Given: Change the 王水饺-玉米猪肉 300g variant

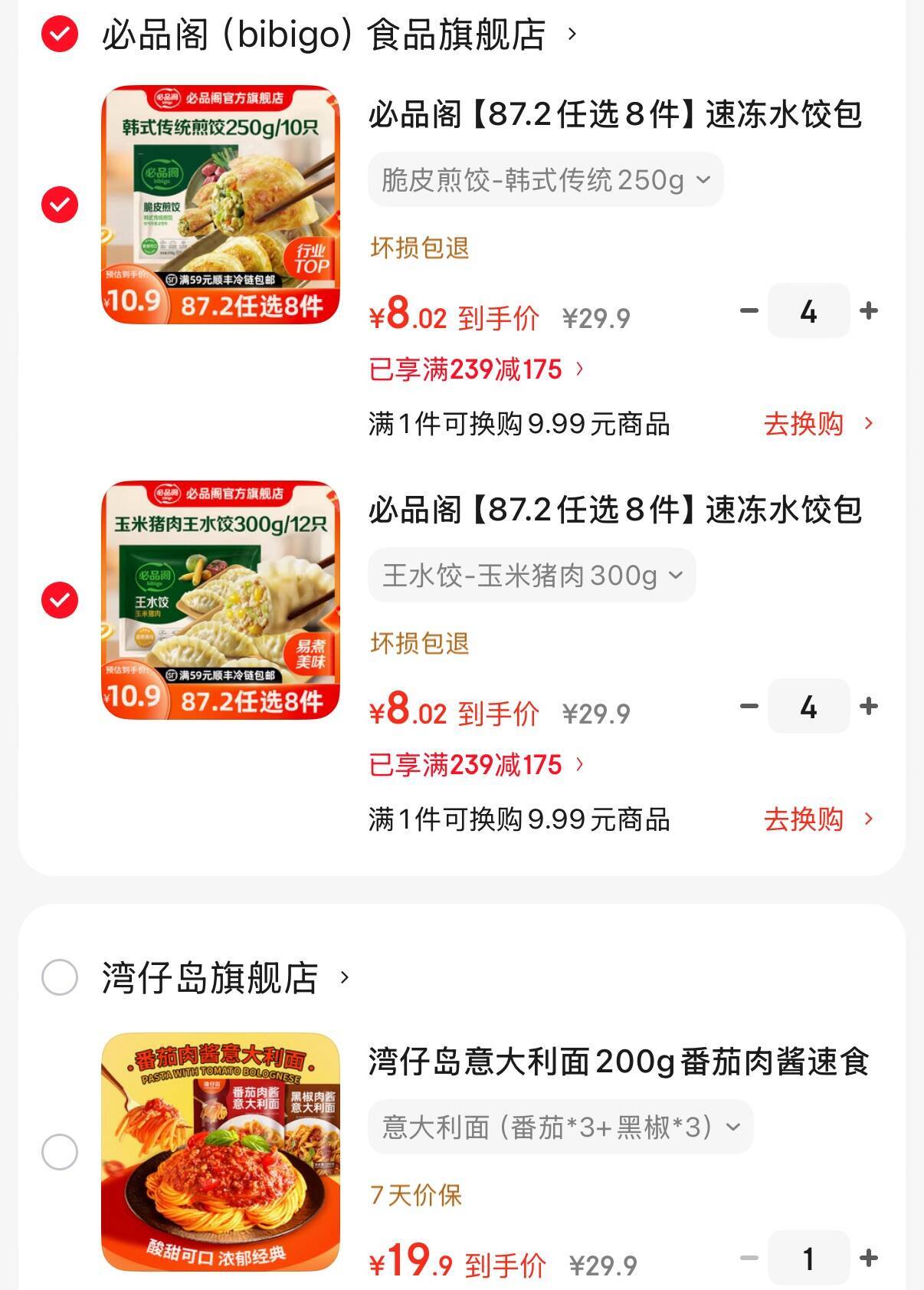Looking at the screenshot, I should click(x=532, y=576).
